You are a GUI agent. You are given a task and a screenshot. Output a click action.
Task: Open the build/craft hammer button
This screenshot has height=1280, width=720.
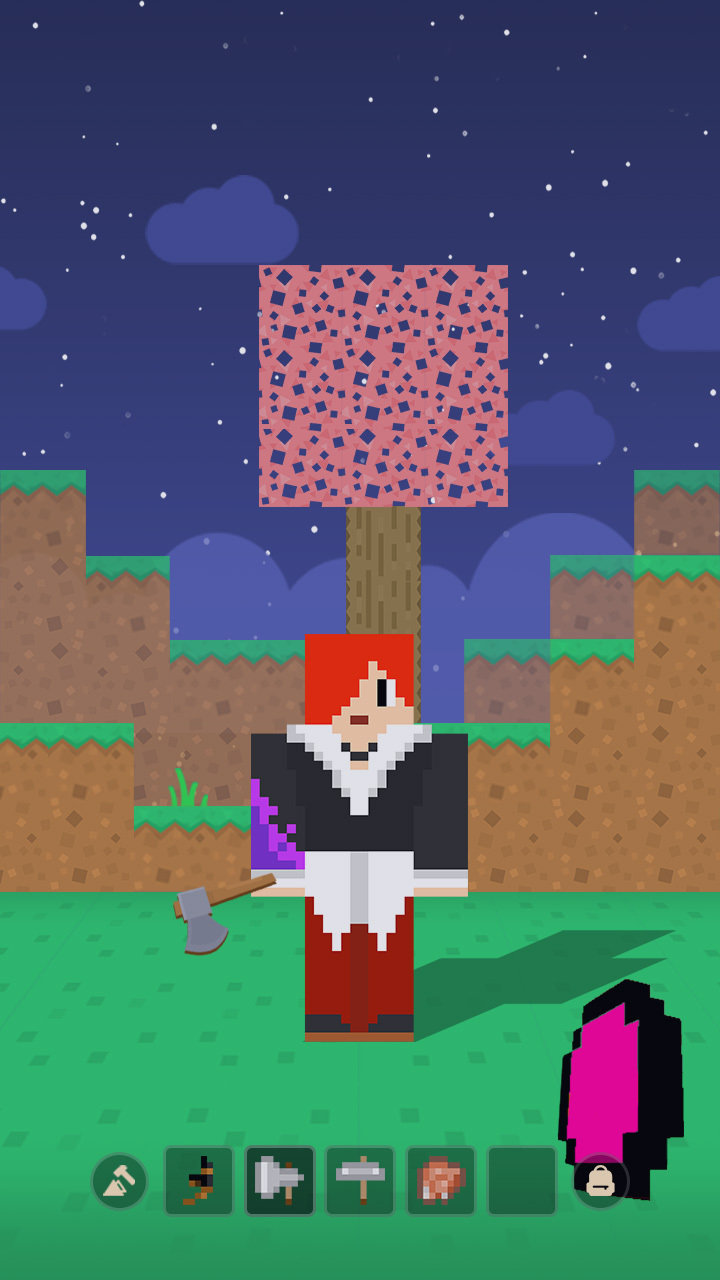(120, 1181)
